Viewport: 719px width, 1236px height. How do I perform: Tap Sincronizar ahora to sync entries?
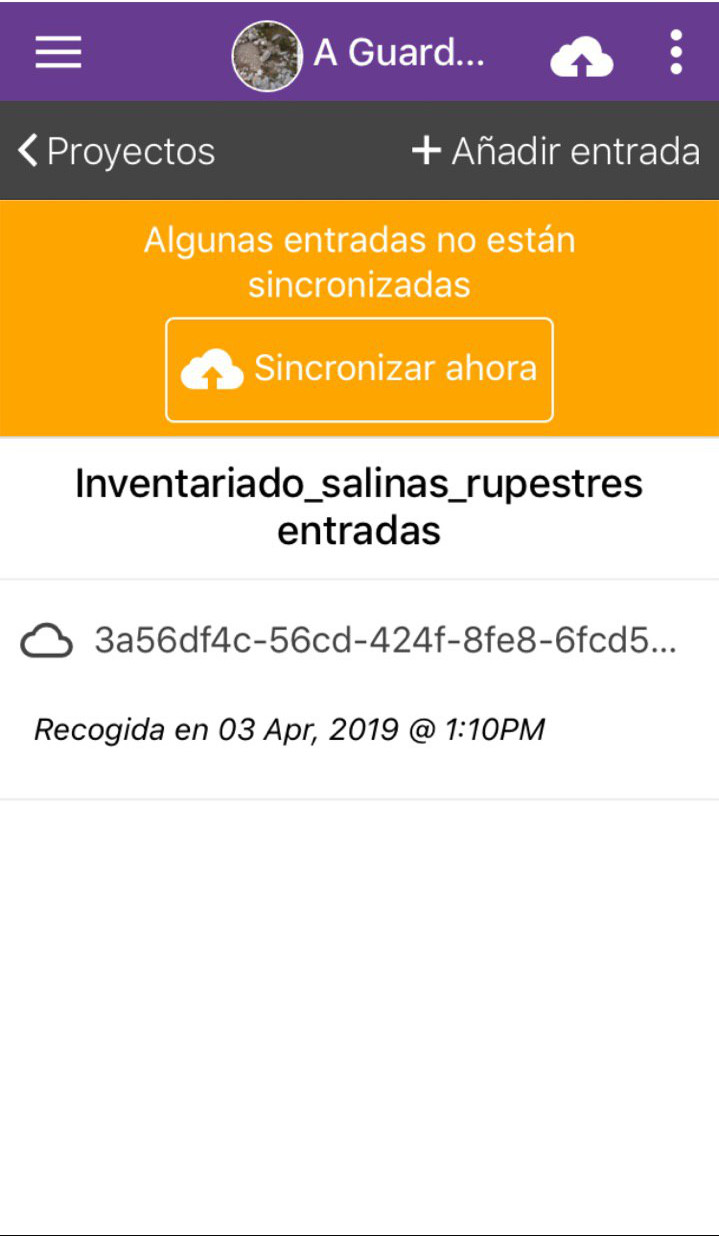click(x=359, y=370)
